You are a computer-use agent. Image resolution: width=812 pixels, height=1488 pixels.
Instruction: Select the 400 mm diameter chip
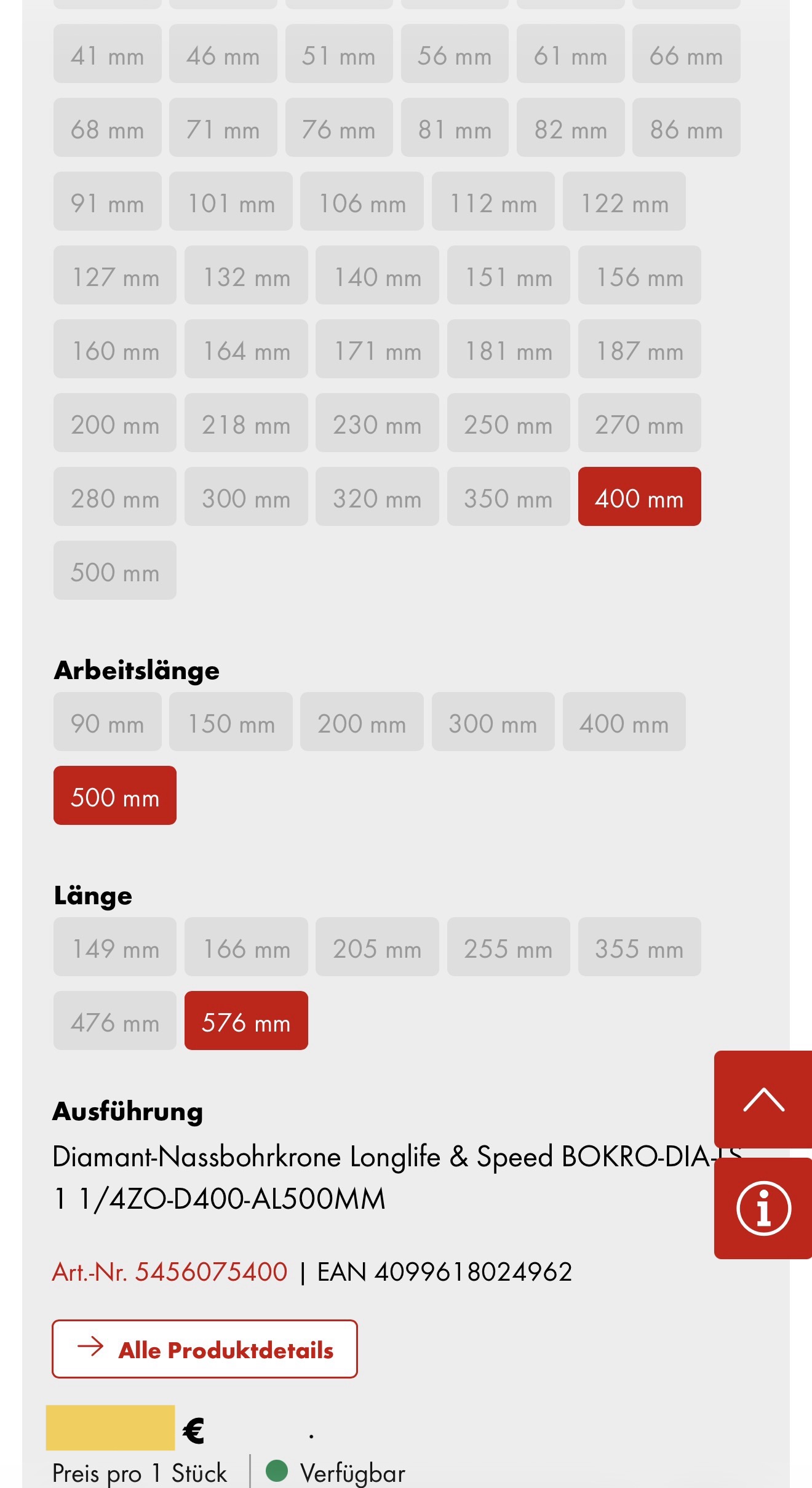click(x=639, y=496)
